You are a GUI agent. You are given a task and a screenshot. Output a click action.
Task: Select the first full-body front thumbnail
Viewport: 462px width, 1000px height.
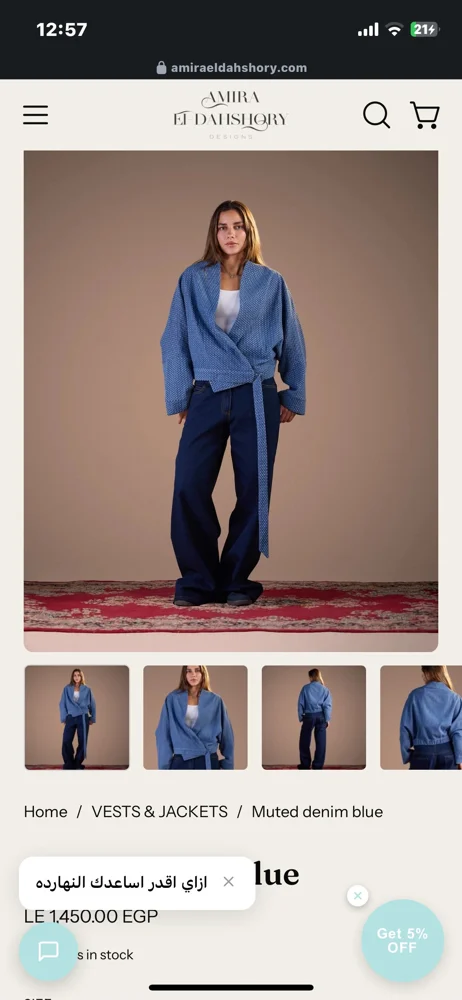[x=77, y=717]
